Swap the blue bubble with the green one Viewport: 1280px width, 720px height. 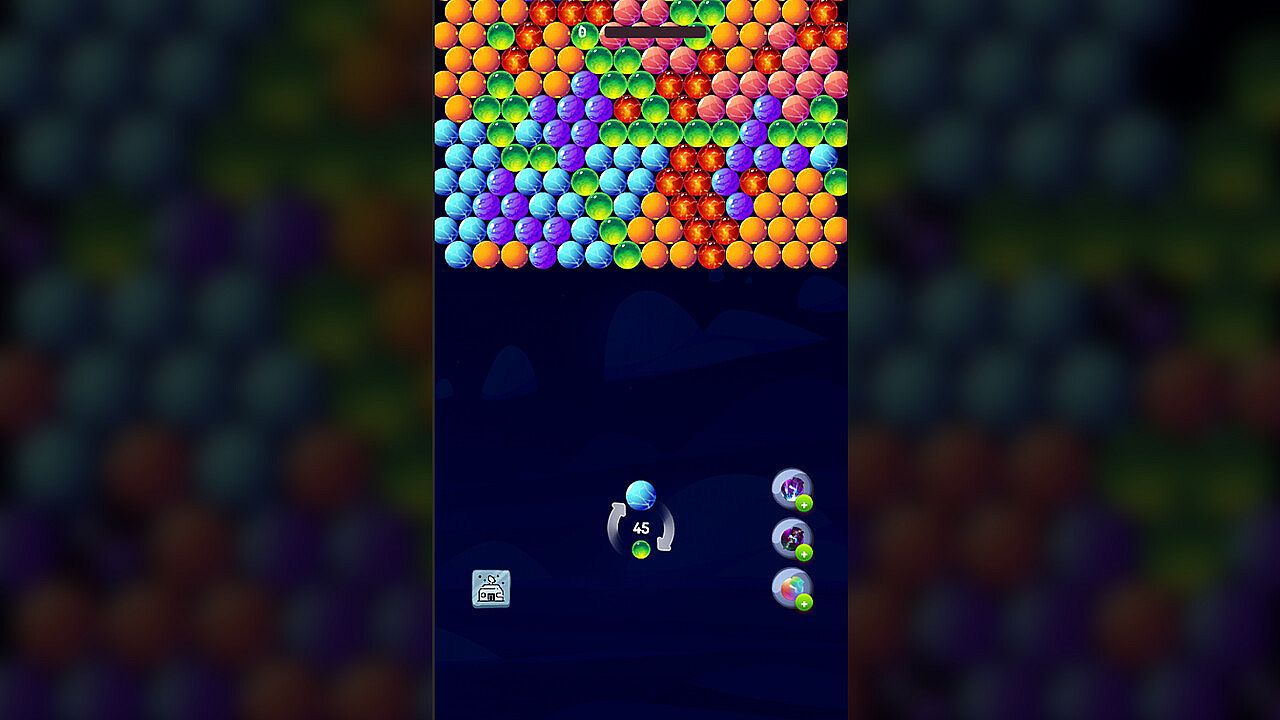(641, 548)
